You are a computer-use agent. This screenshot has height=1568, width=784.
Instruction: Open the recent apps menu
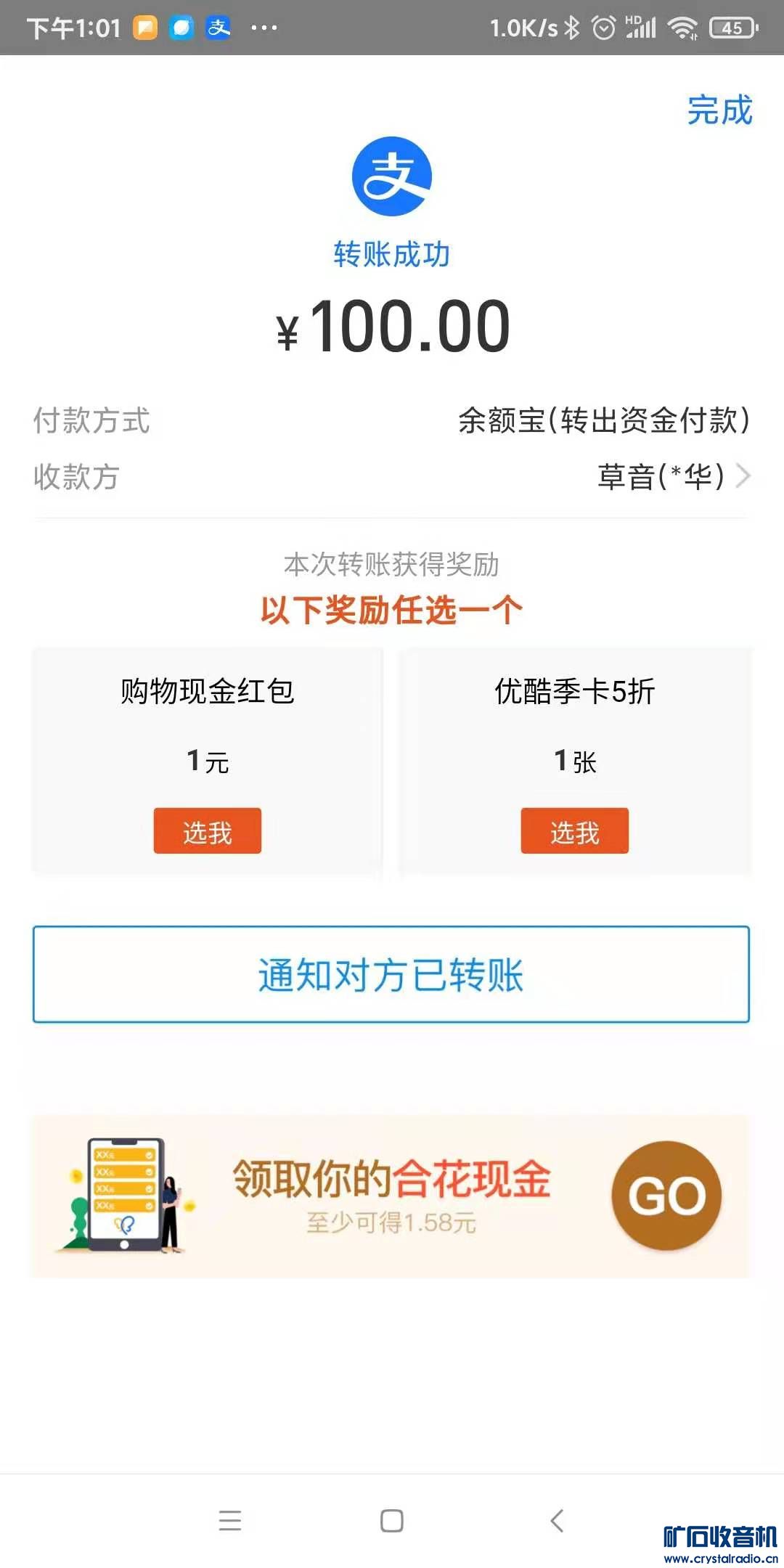click(x=229, y=1520)
